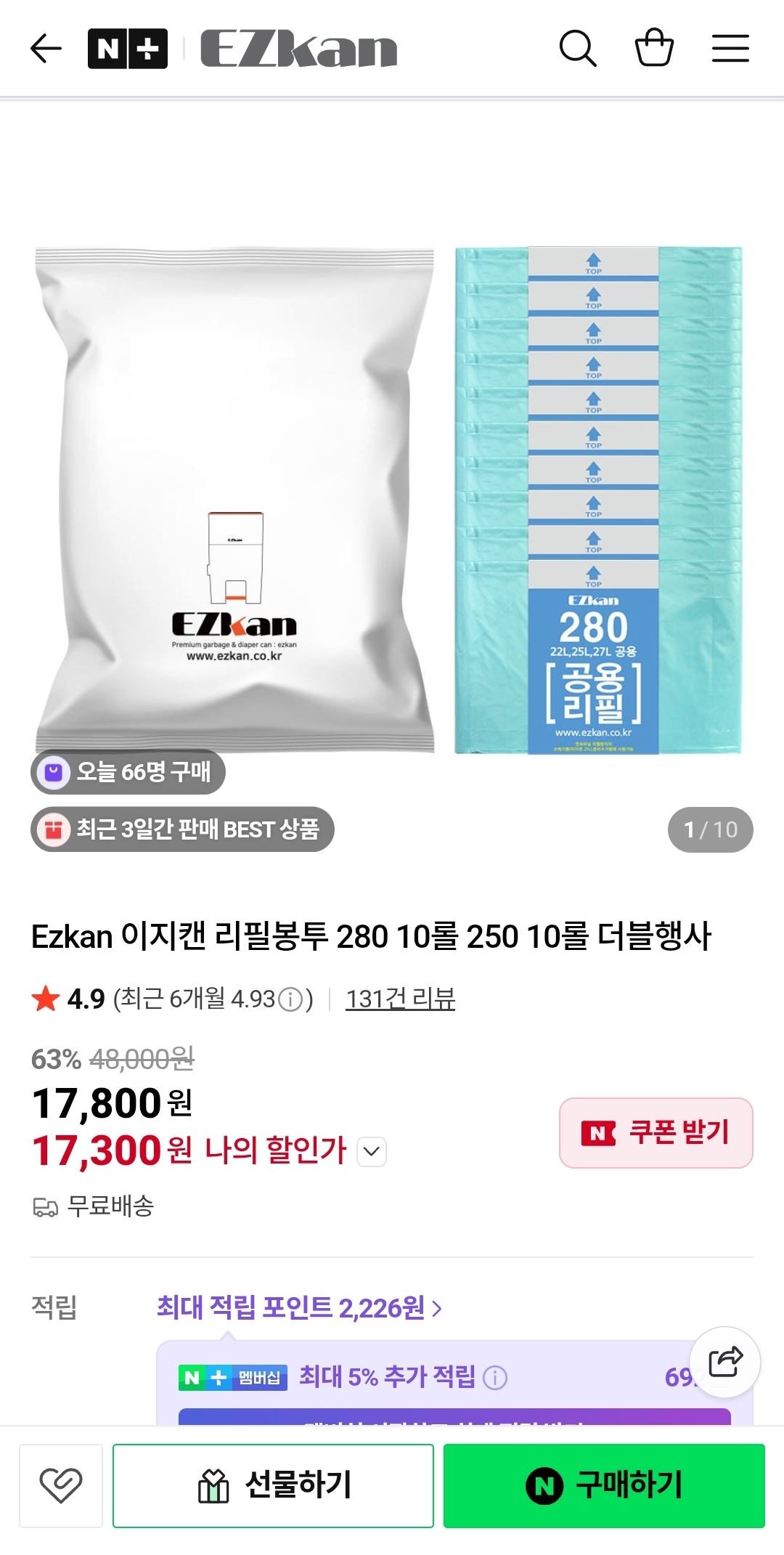This screenshot has width=784, height=1555.
Task: Go back using the arrow
Action: coord(46,49)
